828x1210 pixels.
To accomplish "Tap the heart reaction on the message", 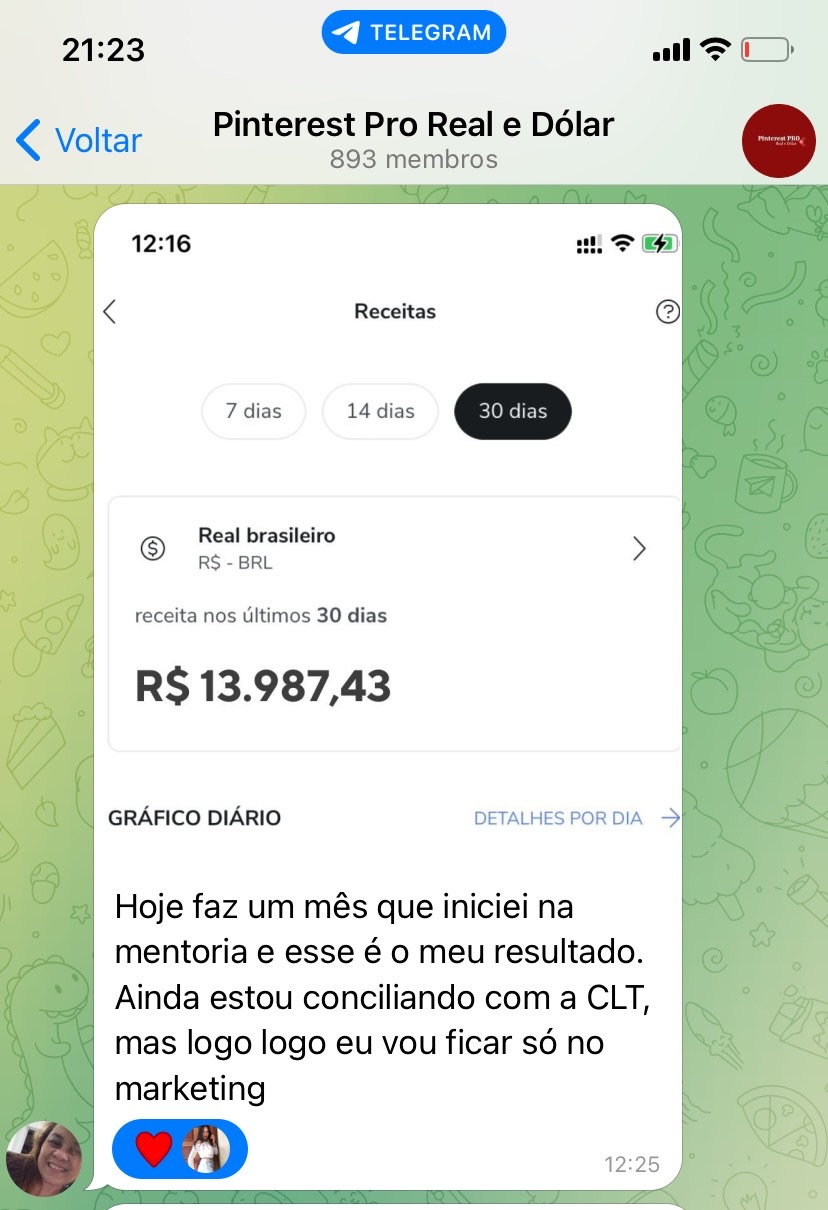I will [x=154, y=1149].
